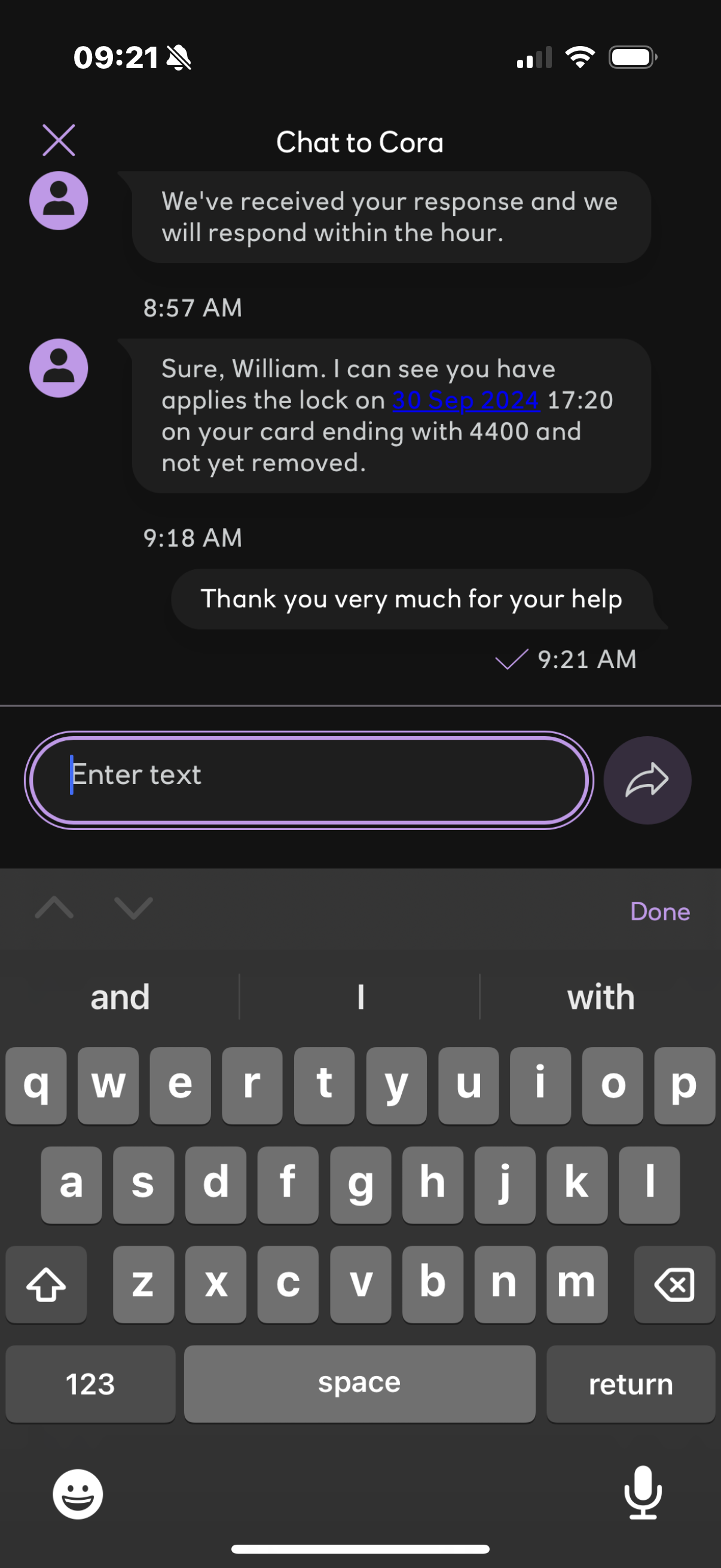Focus the Enter text message field

308,779
